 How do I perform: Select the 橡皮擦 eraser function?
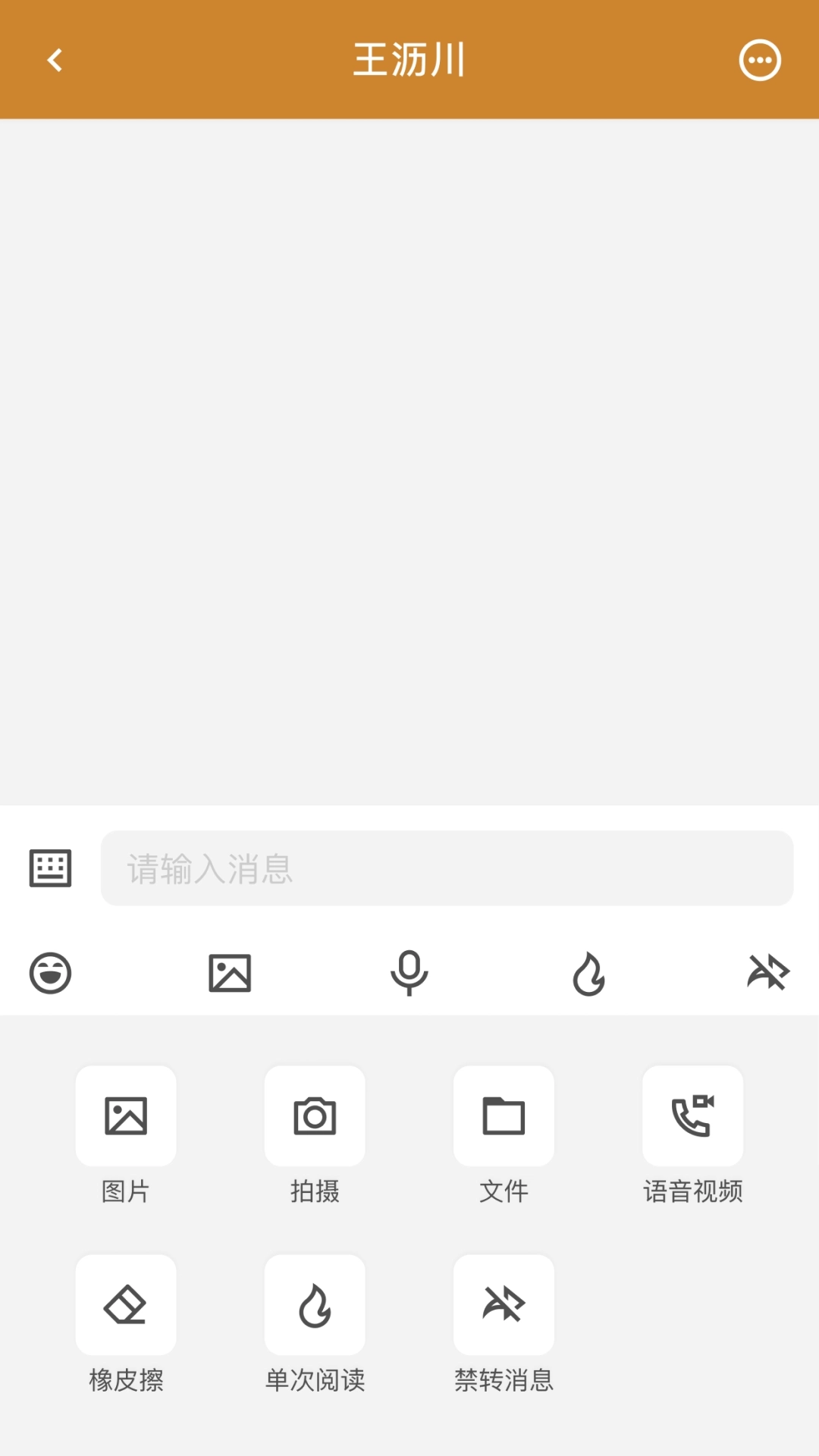(x=126, y=1305)
